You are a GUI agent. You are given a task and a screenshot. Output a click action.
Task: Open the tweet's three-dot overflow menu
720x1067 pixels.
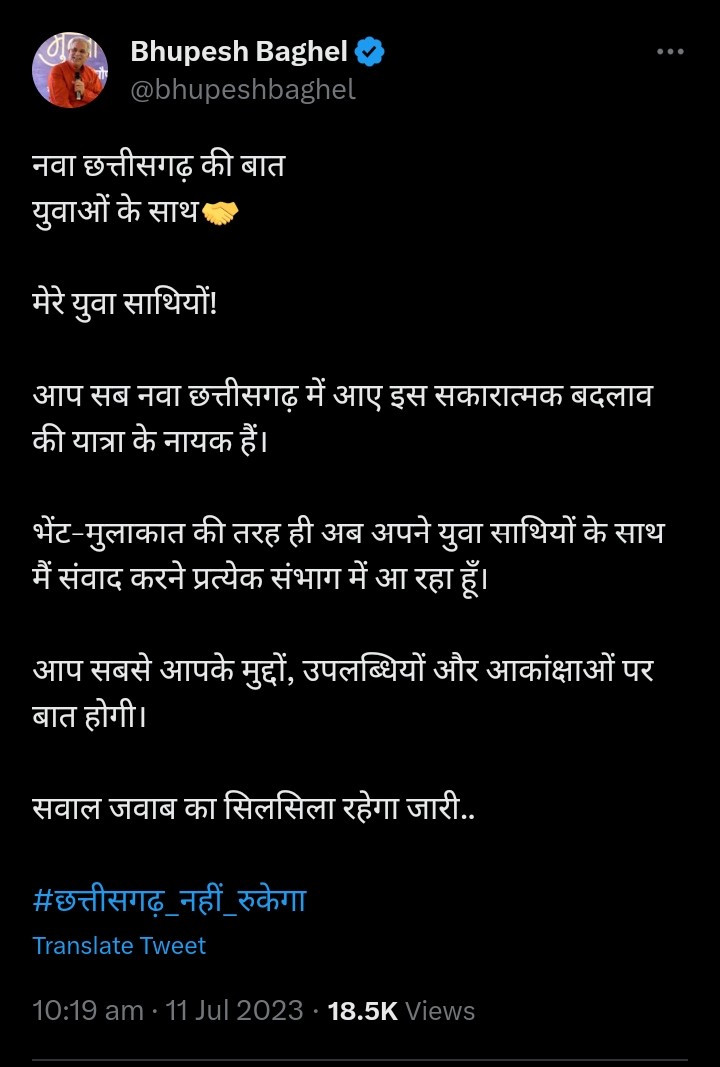pyautogui.click(x=669, y=52)
